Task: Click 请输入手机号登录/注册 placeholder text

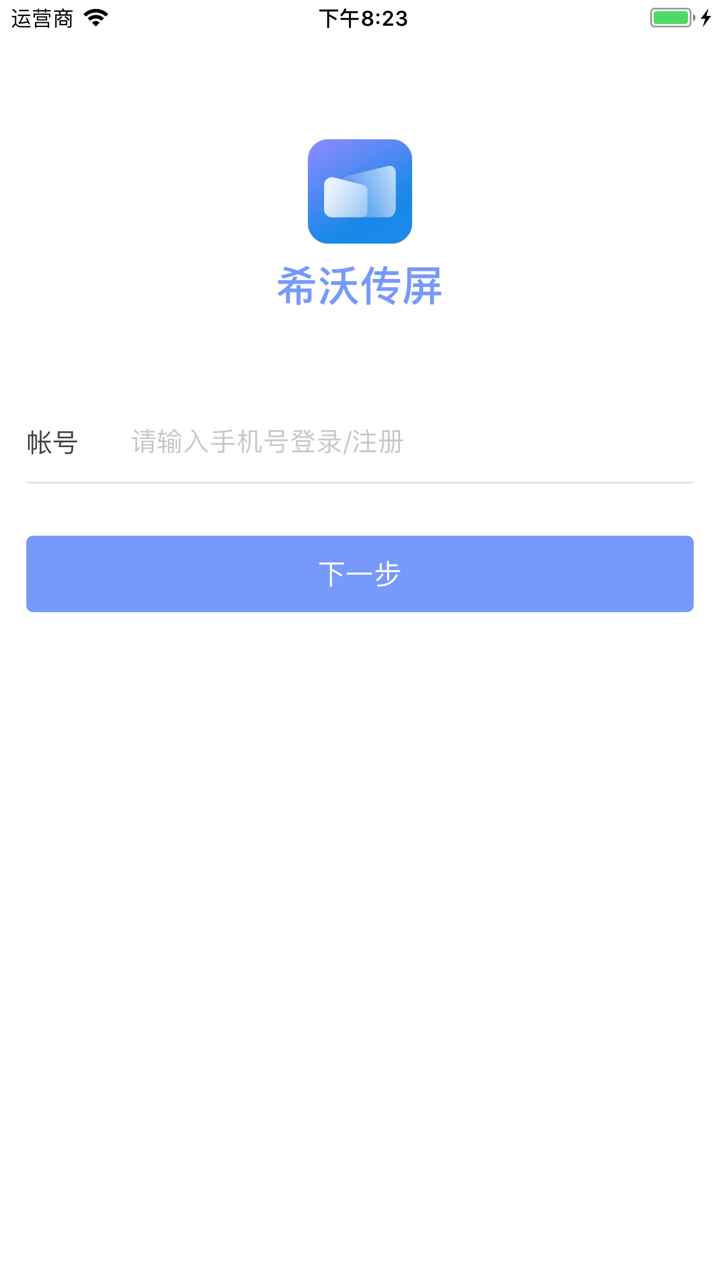Action: click(265, 442)
